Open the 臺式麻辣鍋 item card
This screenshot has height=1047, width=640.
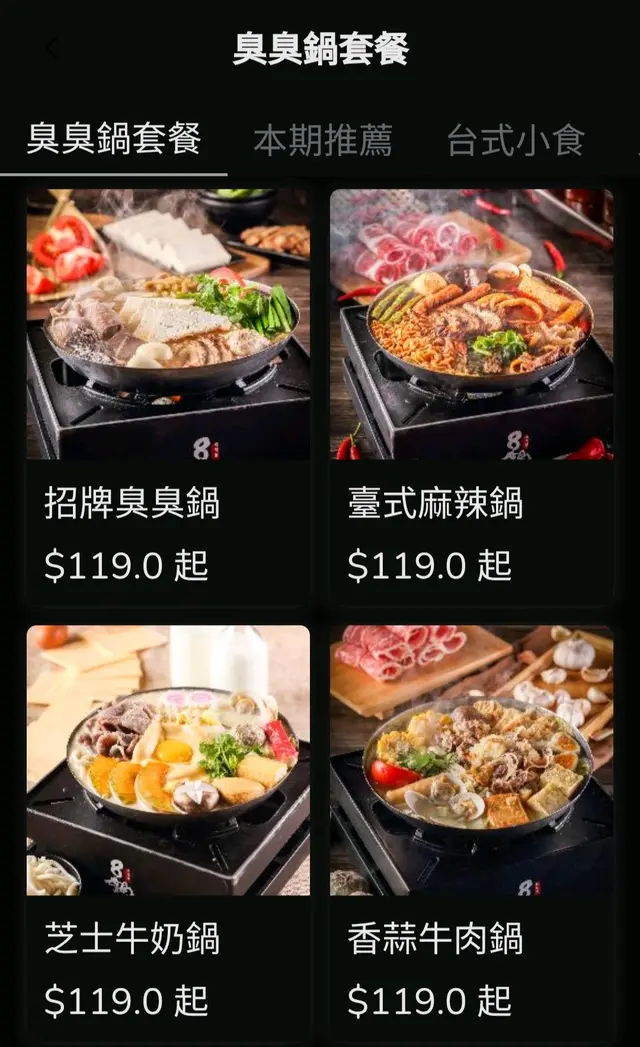[471, 395]
